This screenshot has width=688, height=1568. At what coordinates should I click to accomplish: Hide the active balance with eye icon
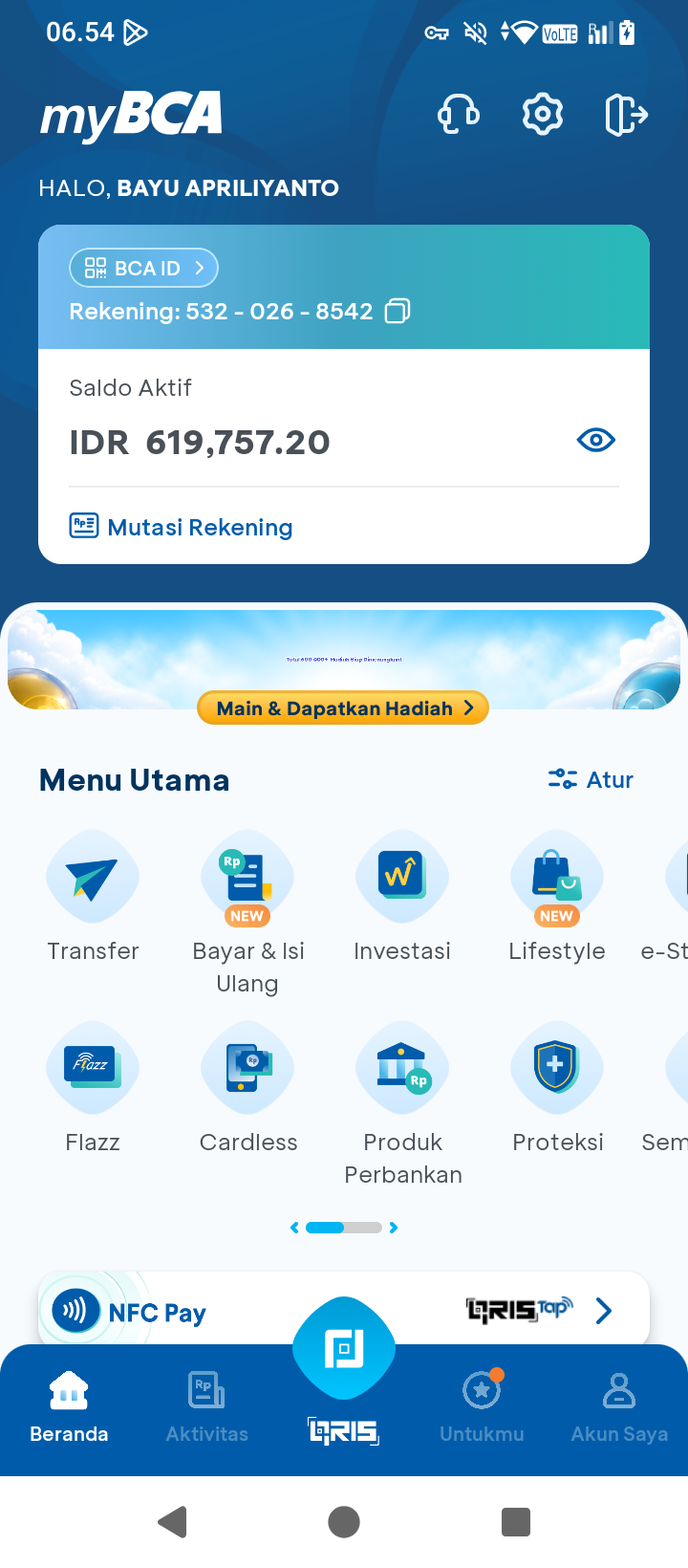tap(596, 440)
